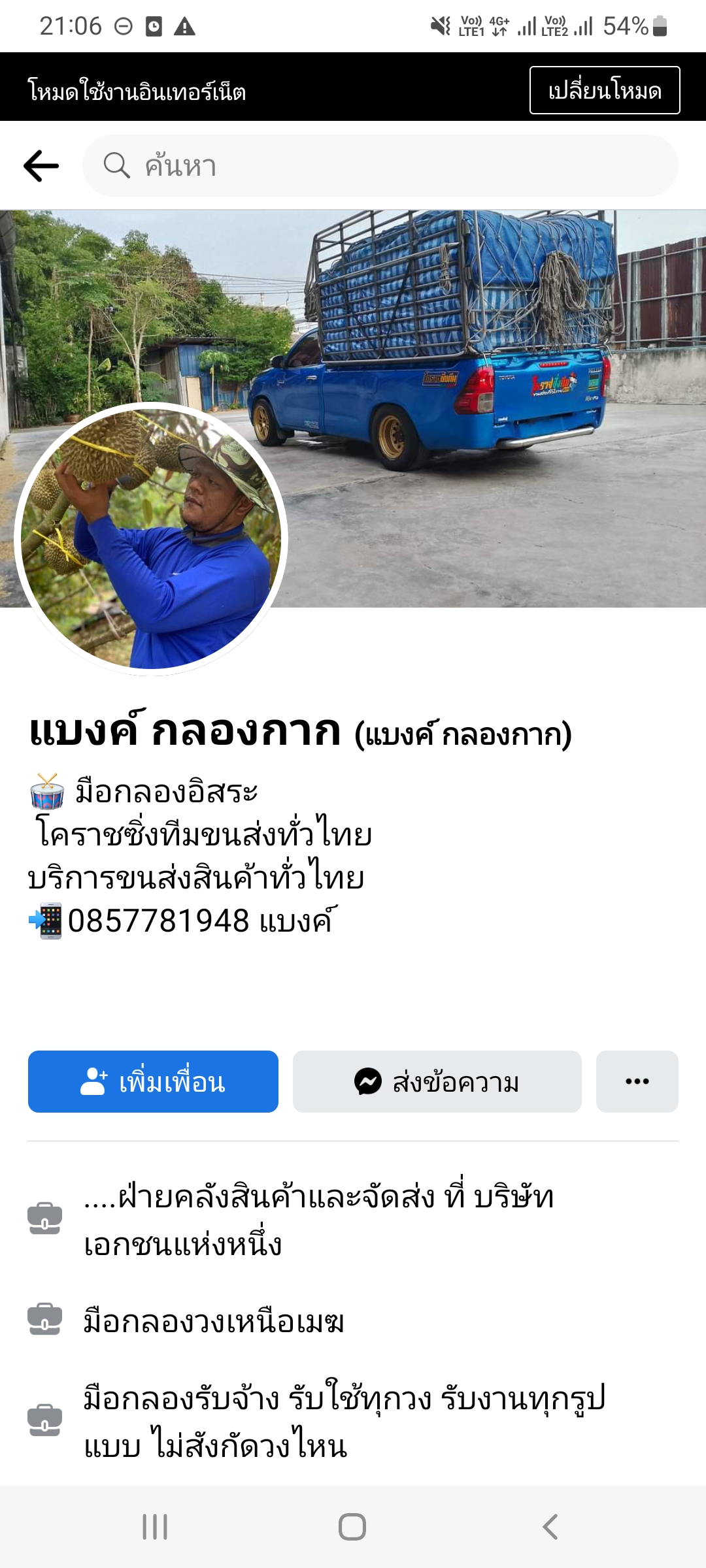Add friend with เพิ่มเพื่อน button
The image size is (706, 1568).
(153, 1082)
